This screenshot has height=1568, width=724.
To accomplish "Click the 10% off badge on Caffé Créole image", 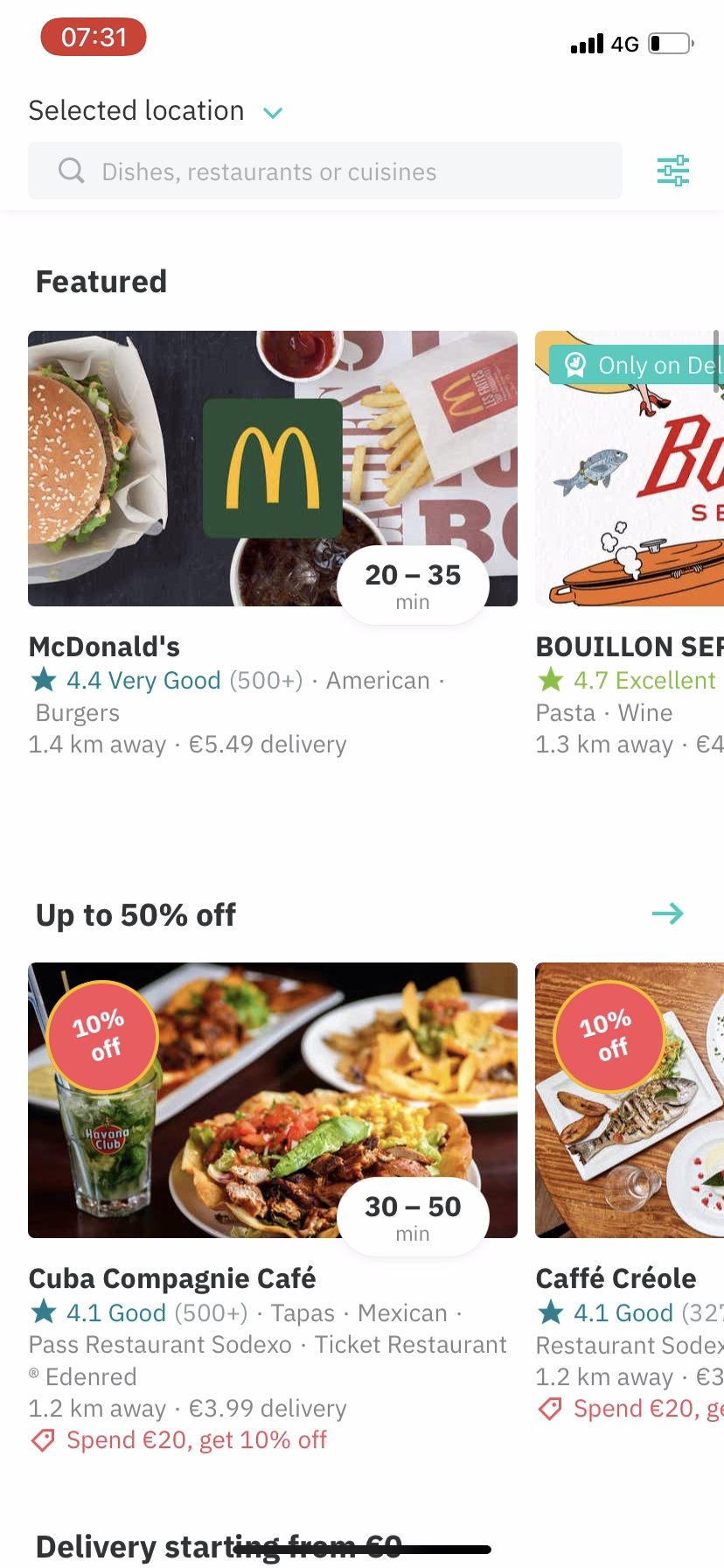I will 608,1036.
